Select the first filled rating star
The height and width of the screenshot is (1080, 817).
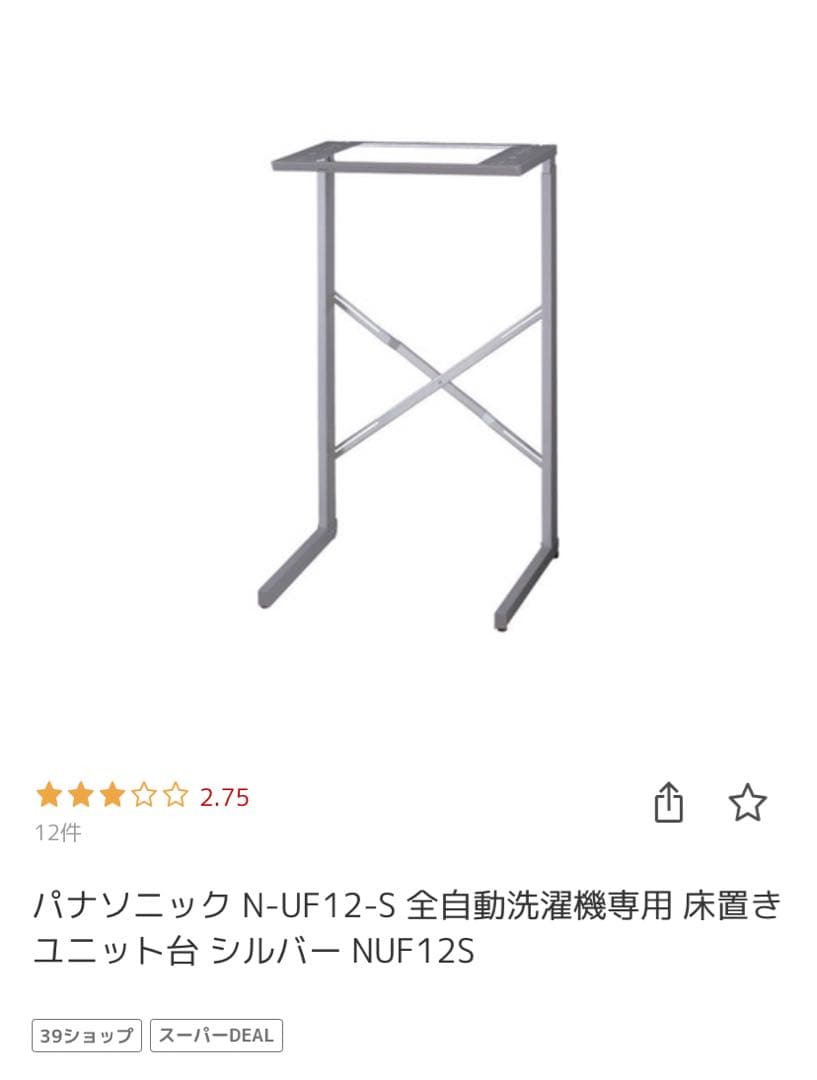47,796
